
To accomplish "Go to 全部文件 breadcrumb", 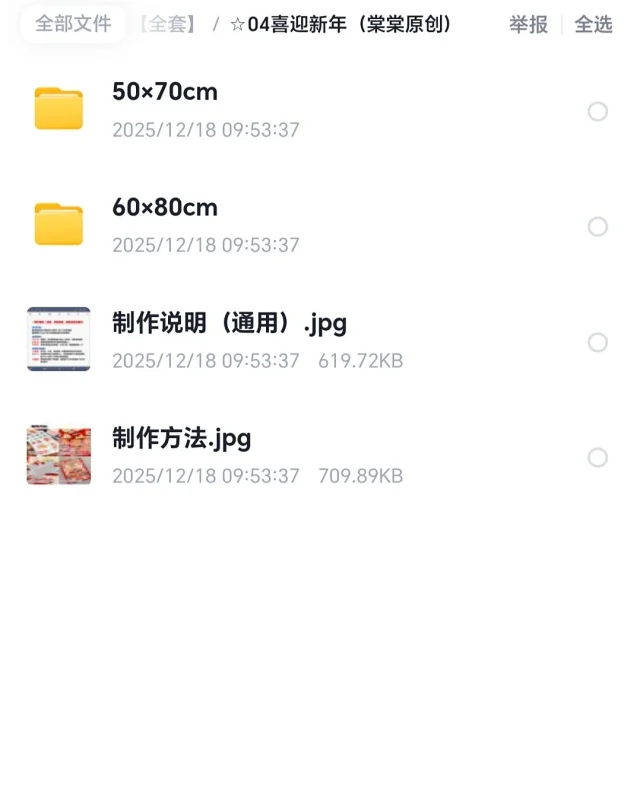I will click(x=73, y=24).
